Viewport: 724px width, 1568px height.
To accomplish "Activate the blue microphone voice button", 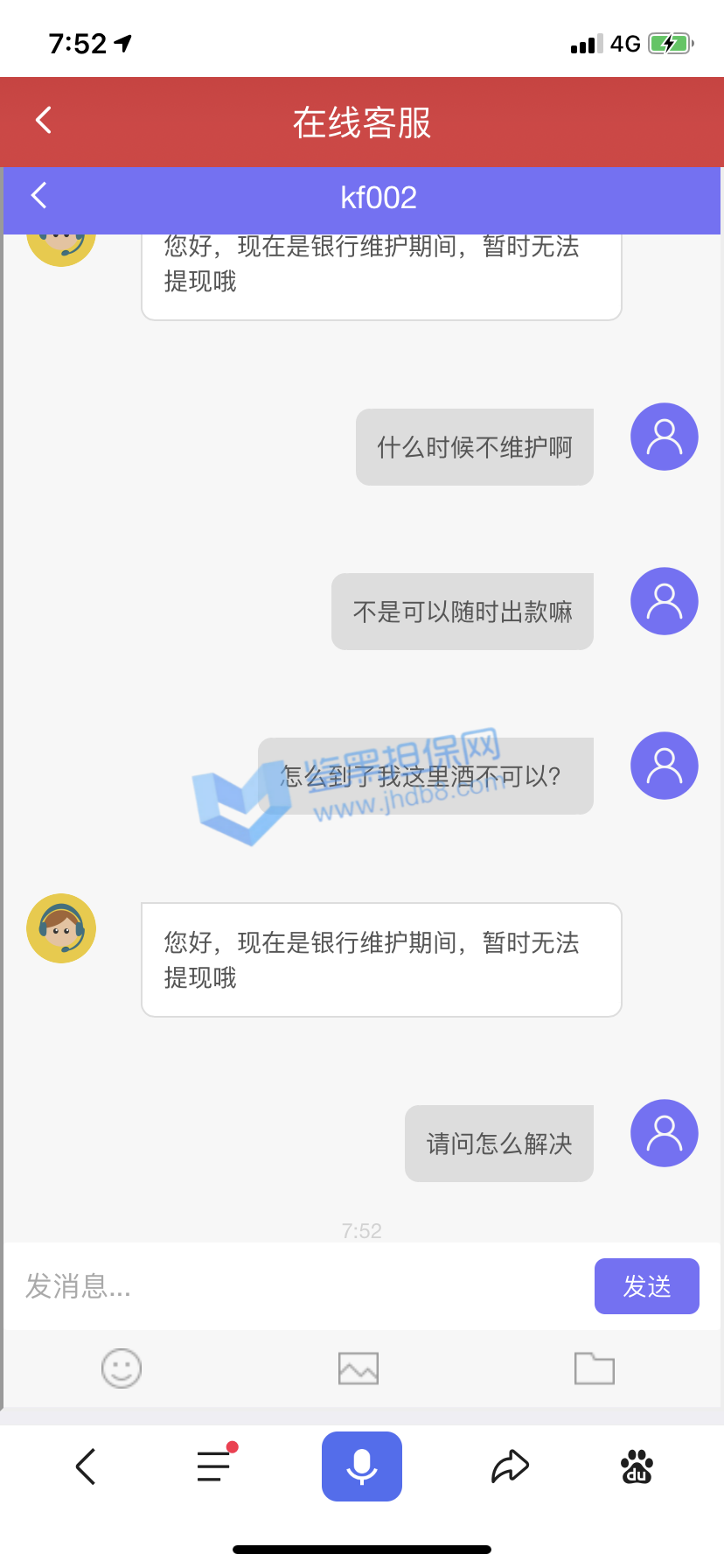I will [362, 1466].
